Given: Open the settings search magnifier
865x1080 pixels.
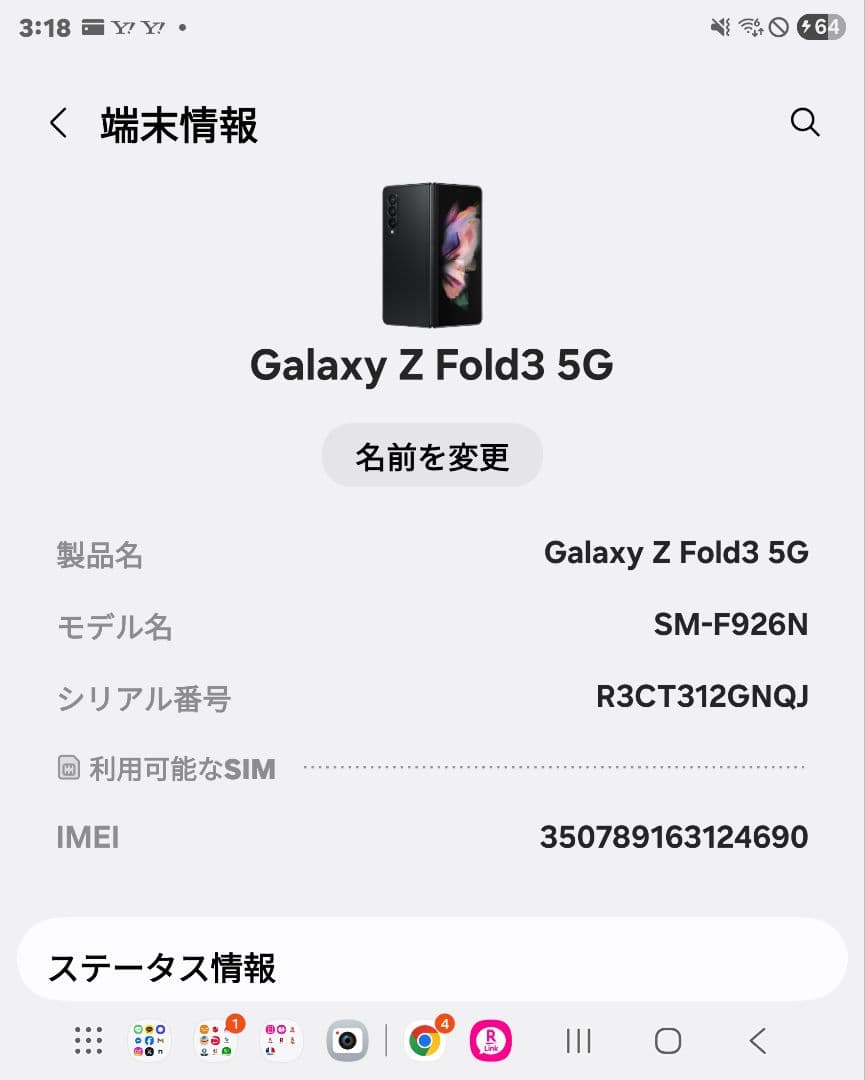Looking at the screenshot, I should (x=805, y=123).
